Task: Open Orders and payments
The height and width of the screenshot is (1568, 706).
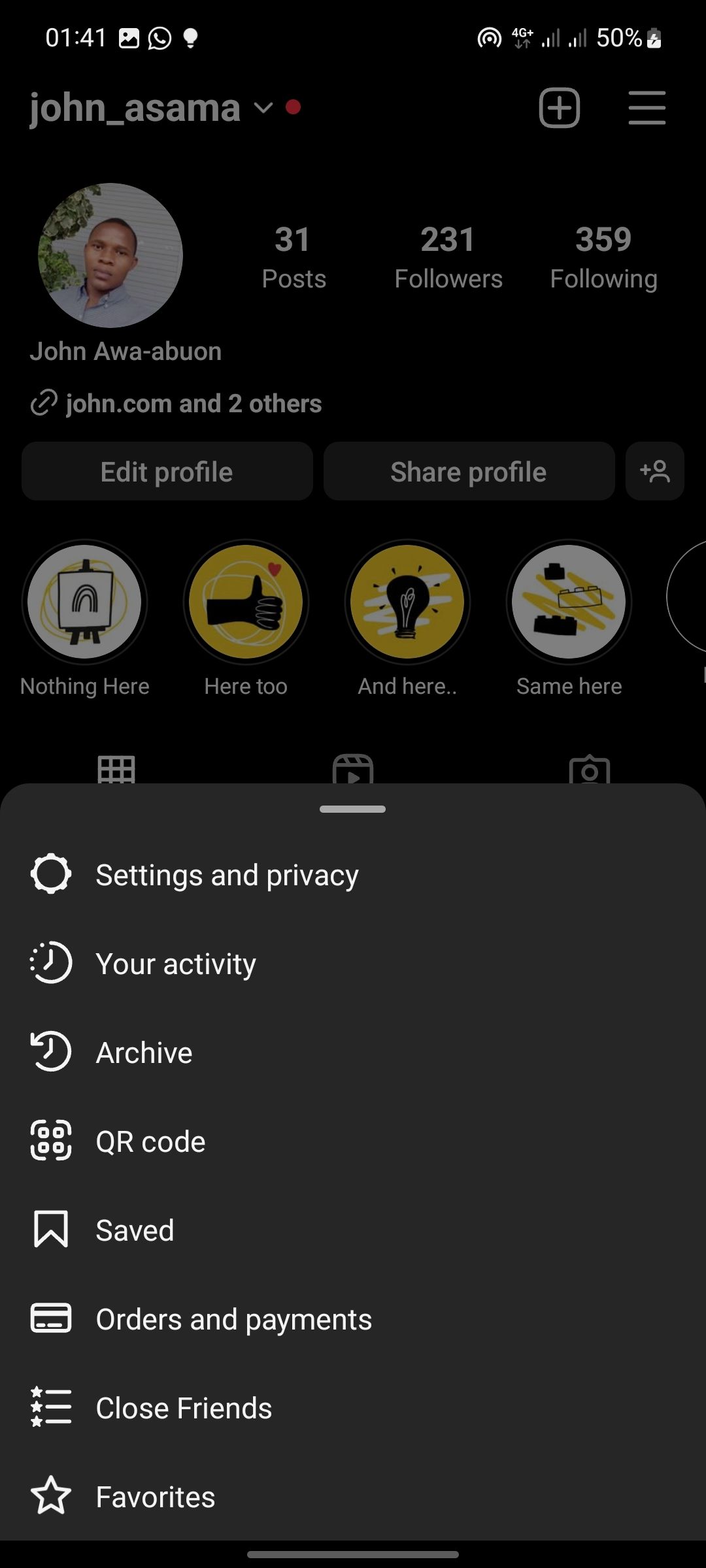Action: (233, 1319)
